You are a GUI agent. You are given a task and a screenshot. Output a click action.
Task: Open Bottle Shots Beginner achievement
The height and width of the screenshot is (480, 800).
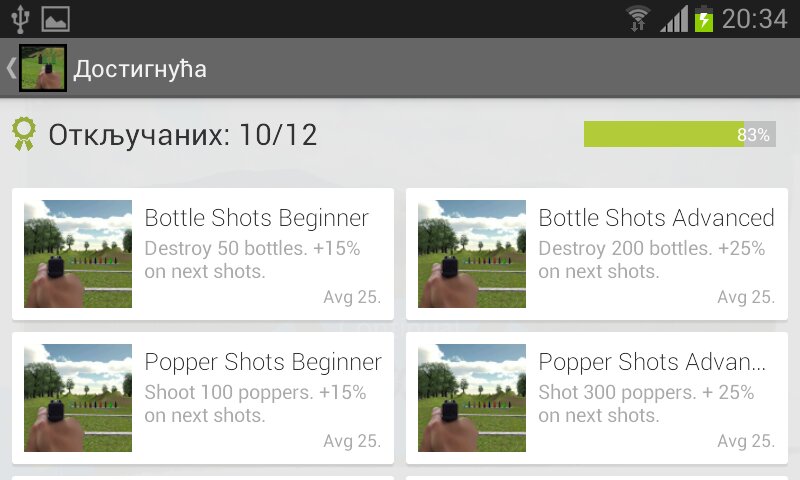(202, 253)
